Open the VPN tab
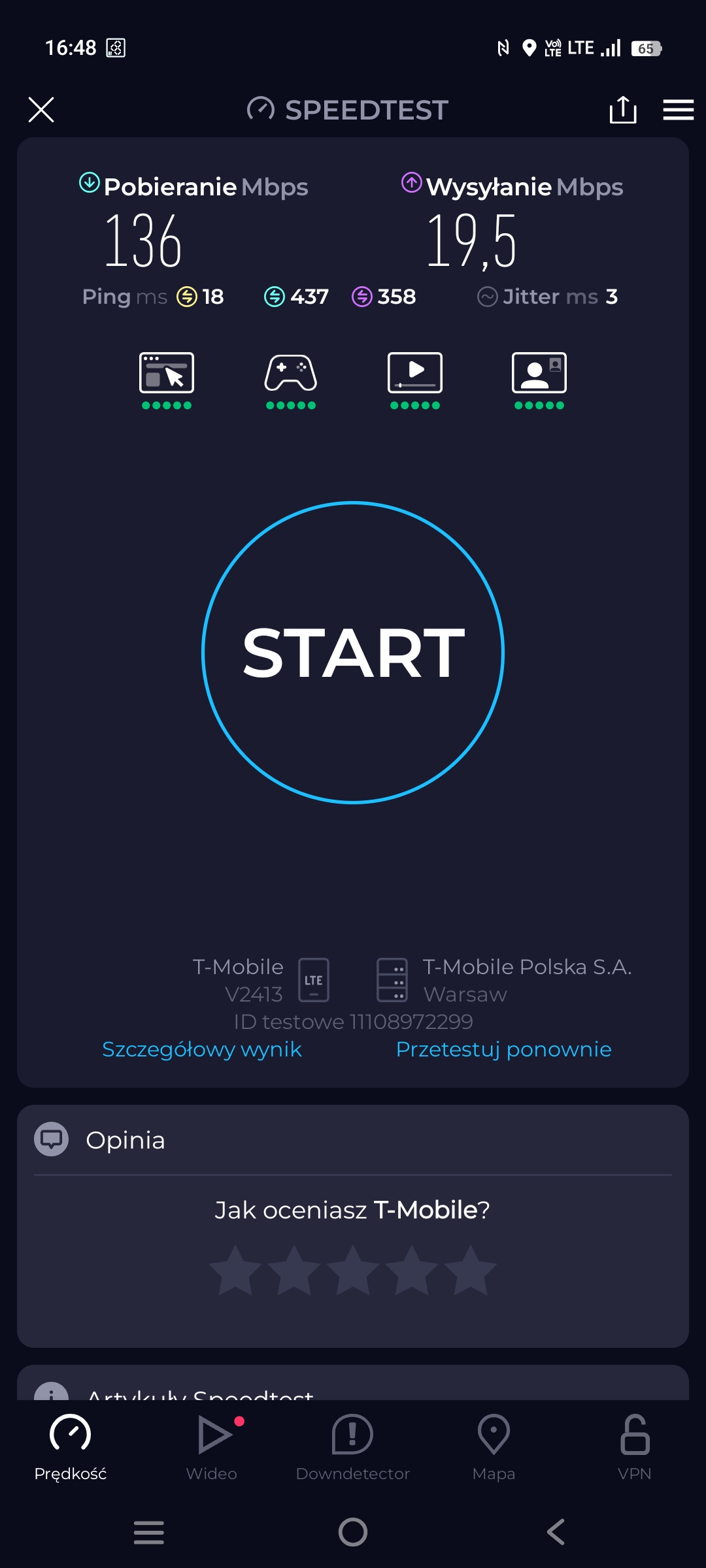Image resolution: width=706 pixels, height=1568 pixels. 635,1447
